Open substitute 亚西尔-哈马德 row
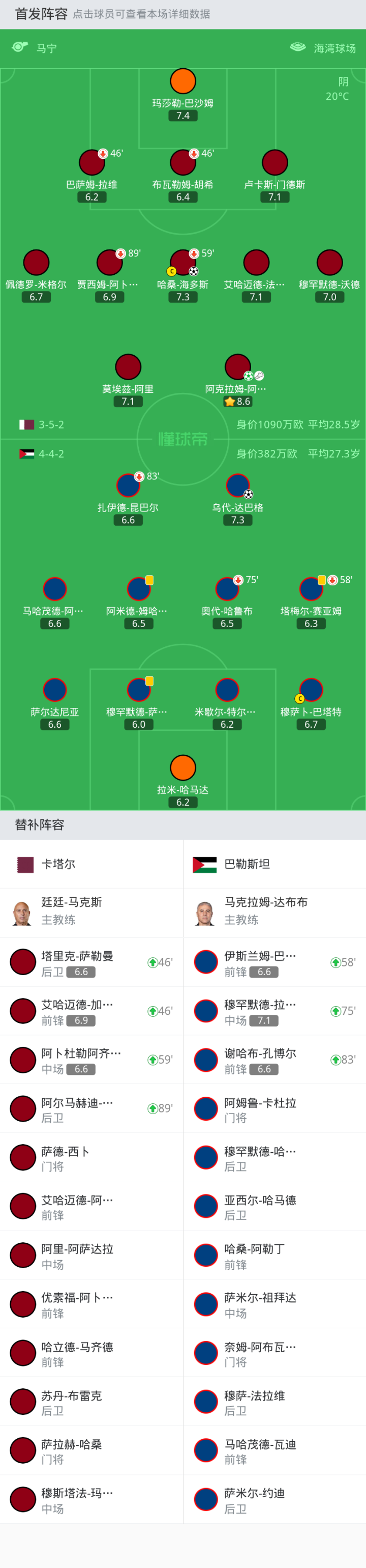The height and width of the screenshot is (1568, 366). (x=274, y=1207)
